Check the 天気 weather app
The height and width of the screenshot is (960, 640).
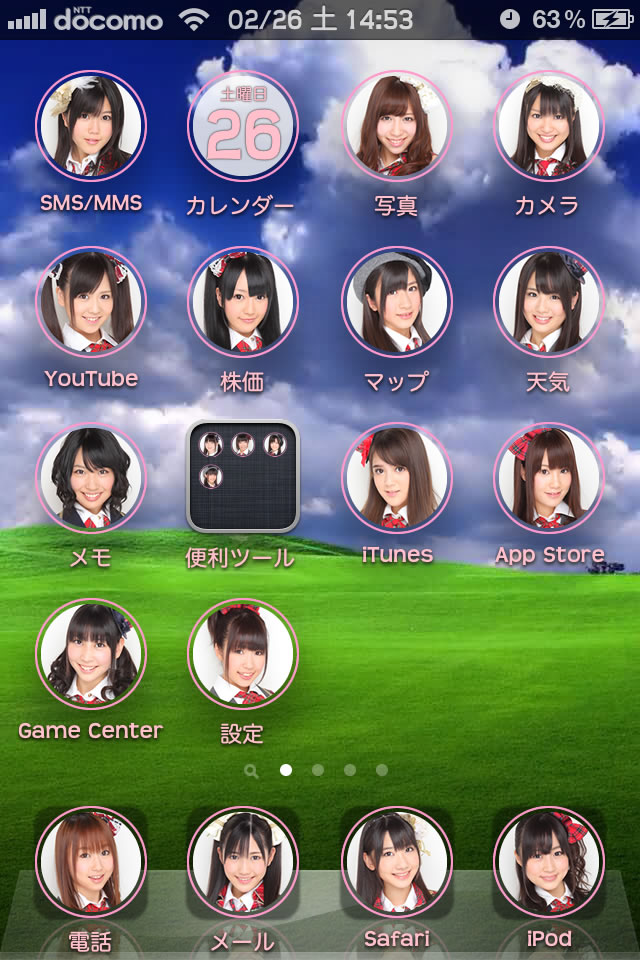(x=549, y=302)
